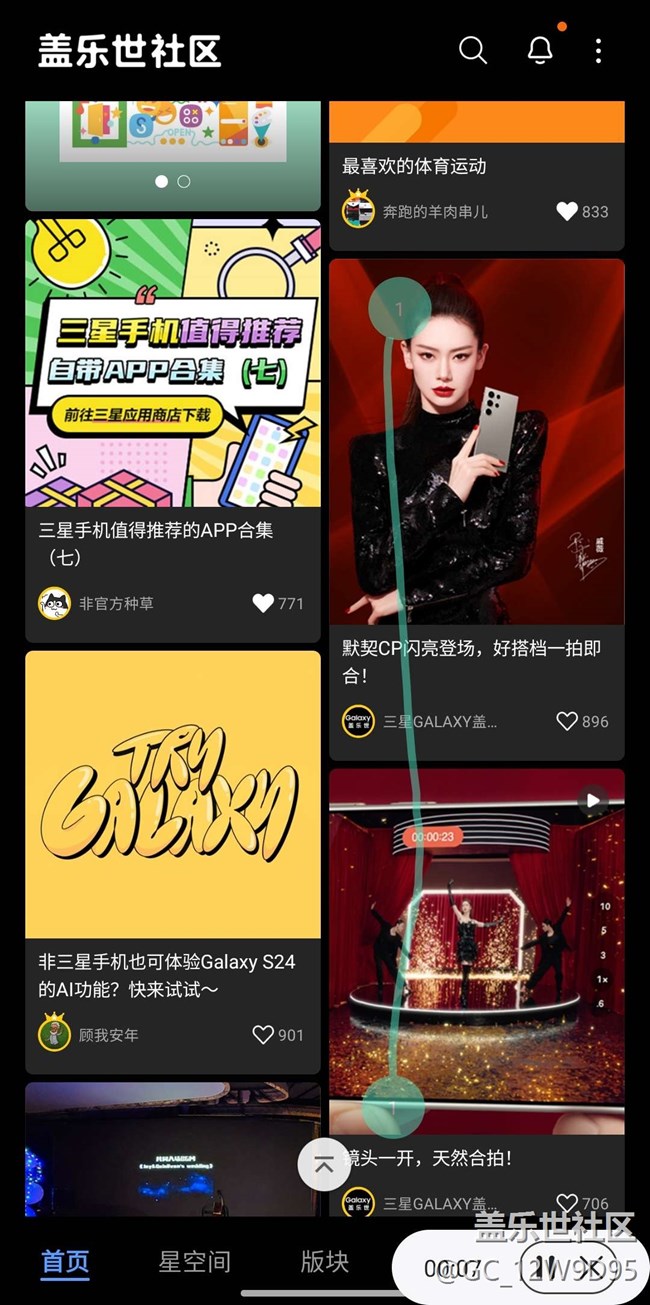Select the second banner page indicator dot
This screenshot has width=650, height=1305.
point(184,182)
